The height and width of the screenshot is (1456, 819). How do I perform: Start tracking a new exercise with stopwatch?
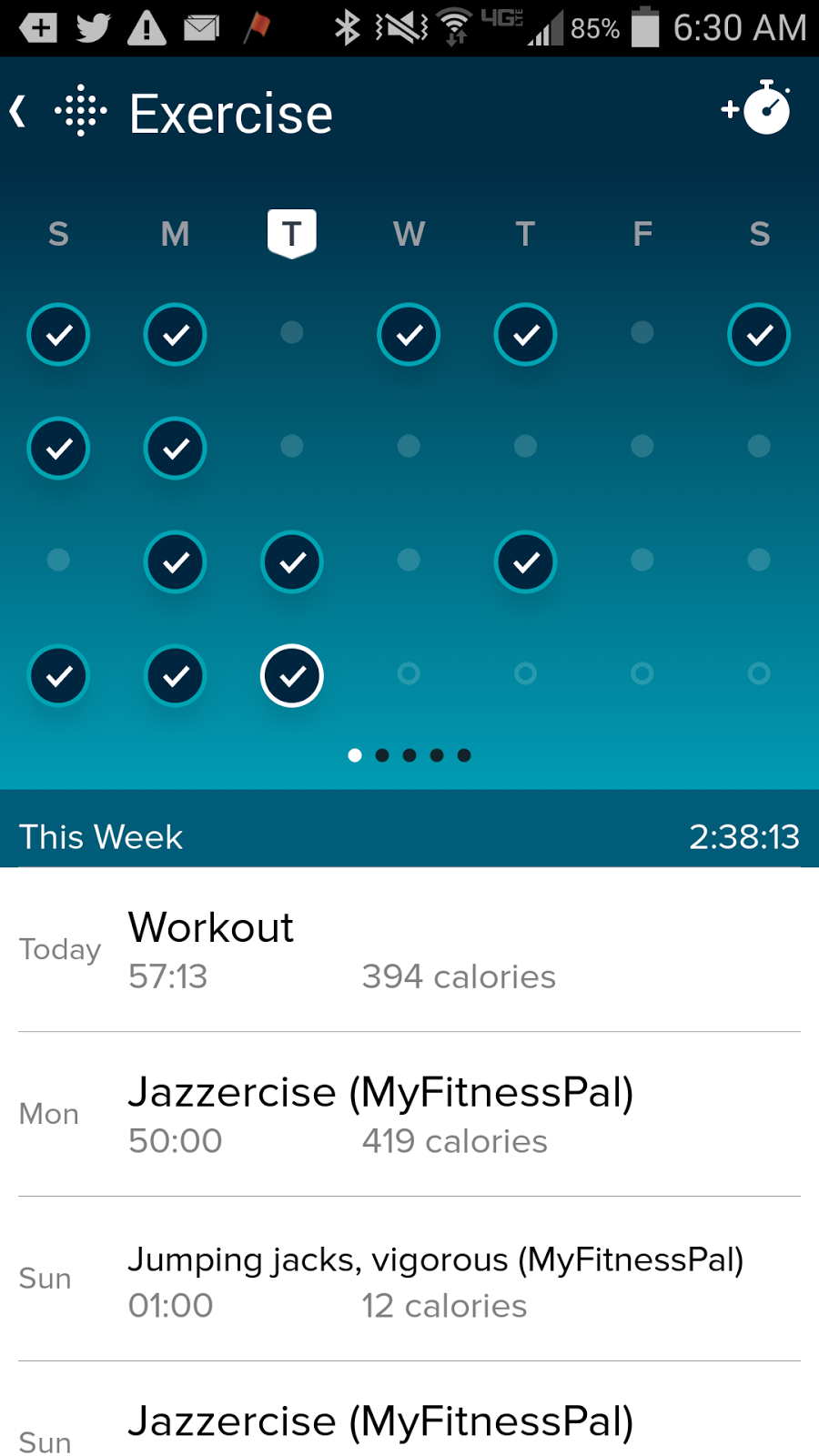click(x=757, y=109)
